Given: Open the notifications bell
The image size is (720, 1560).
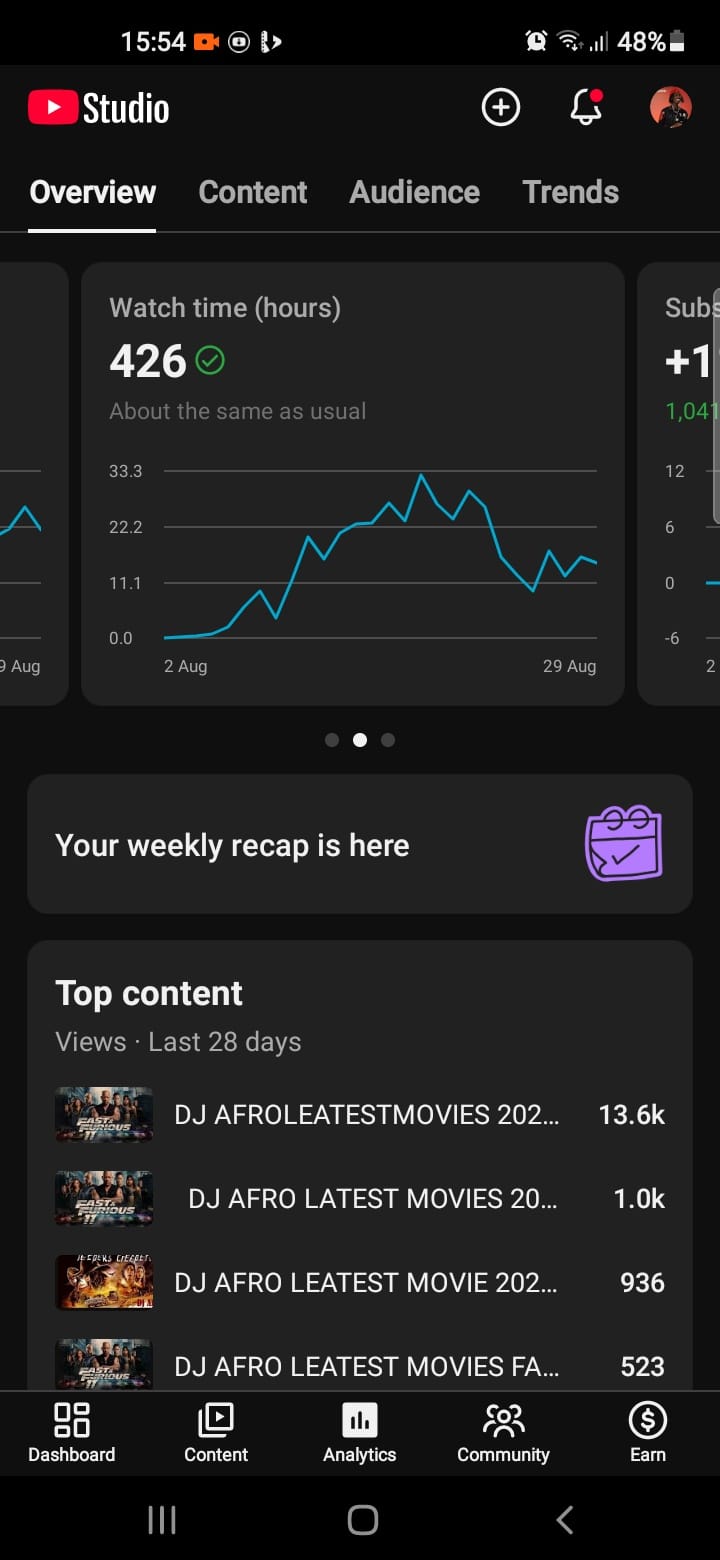Looking at the screenshot, I should point(587,107).
